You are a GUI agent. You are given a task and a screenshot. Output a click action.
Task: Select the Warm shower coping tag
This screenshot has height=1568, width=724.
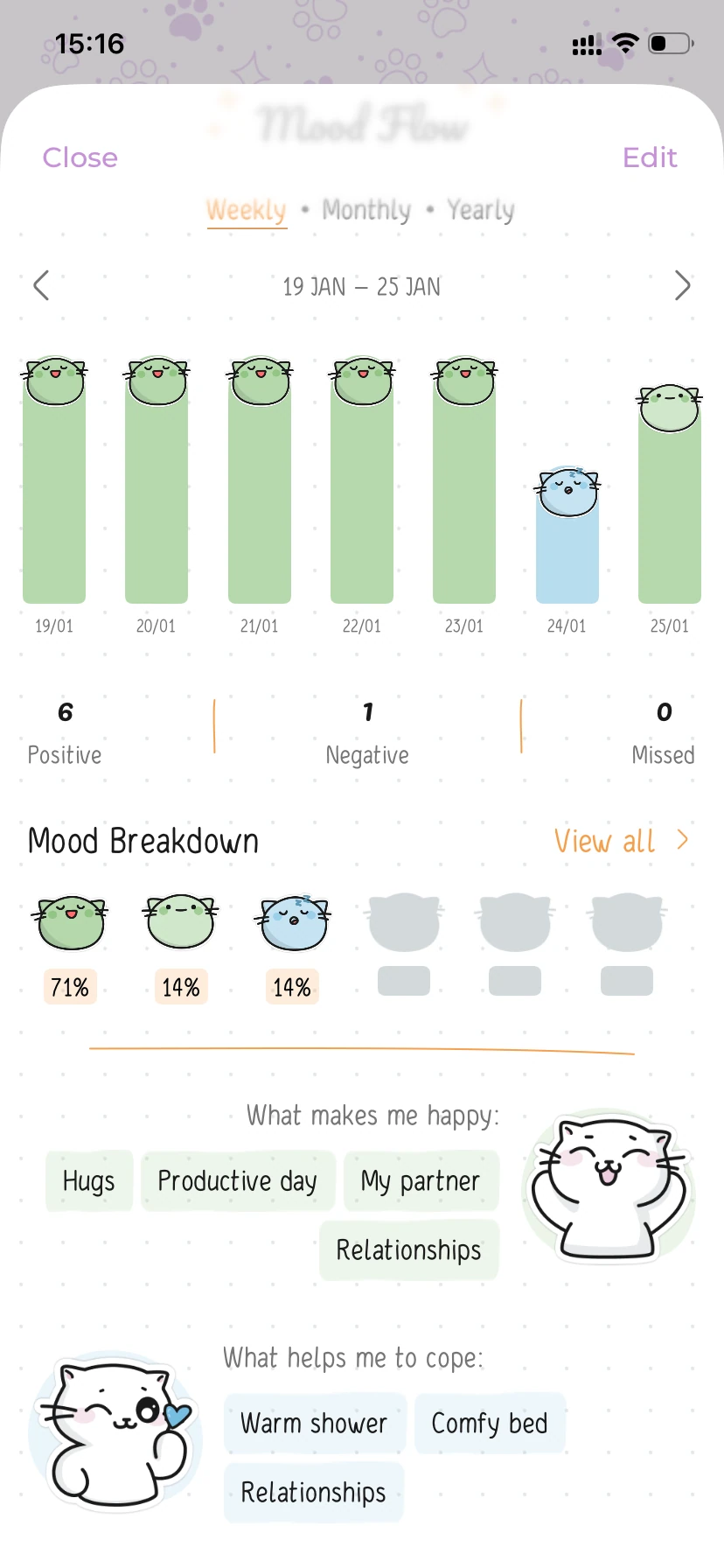tap(314, 1423)
